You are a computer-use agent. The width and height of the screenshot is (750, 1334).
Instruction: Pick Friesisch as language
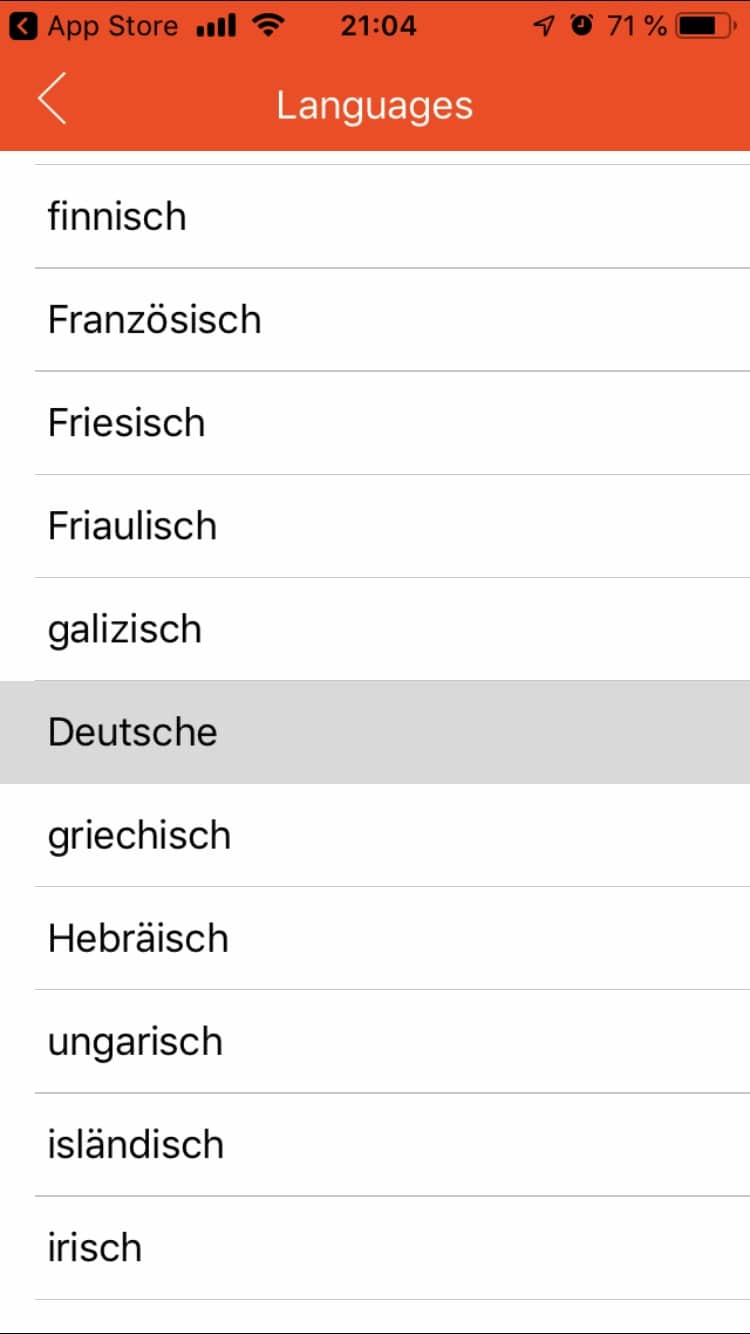pyautogui.click(x=375, y=422)
